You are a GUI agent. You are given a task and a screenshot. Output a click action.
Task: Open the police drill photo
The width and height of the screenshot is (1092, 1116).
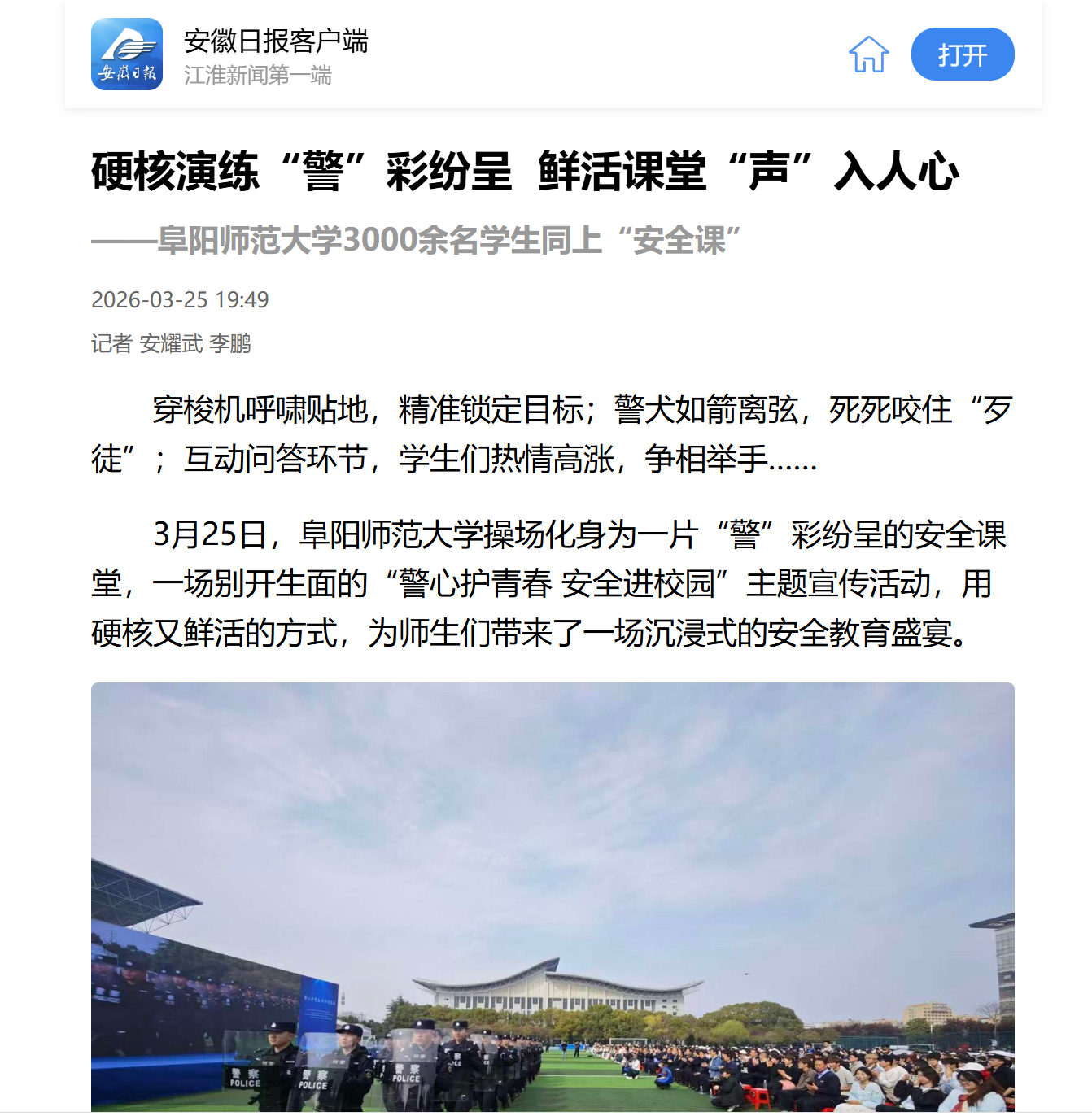click(553, 896)
